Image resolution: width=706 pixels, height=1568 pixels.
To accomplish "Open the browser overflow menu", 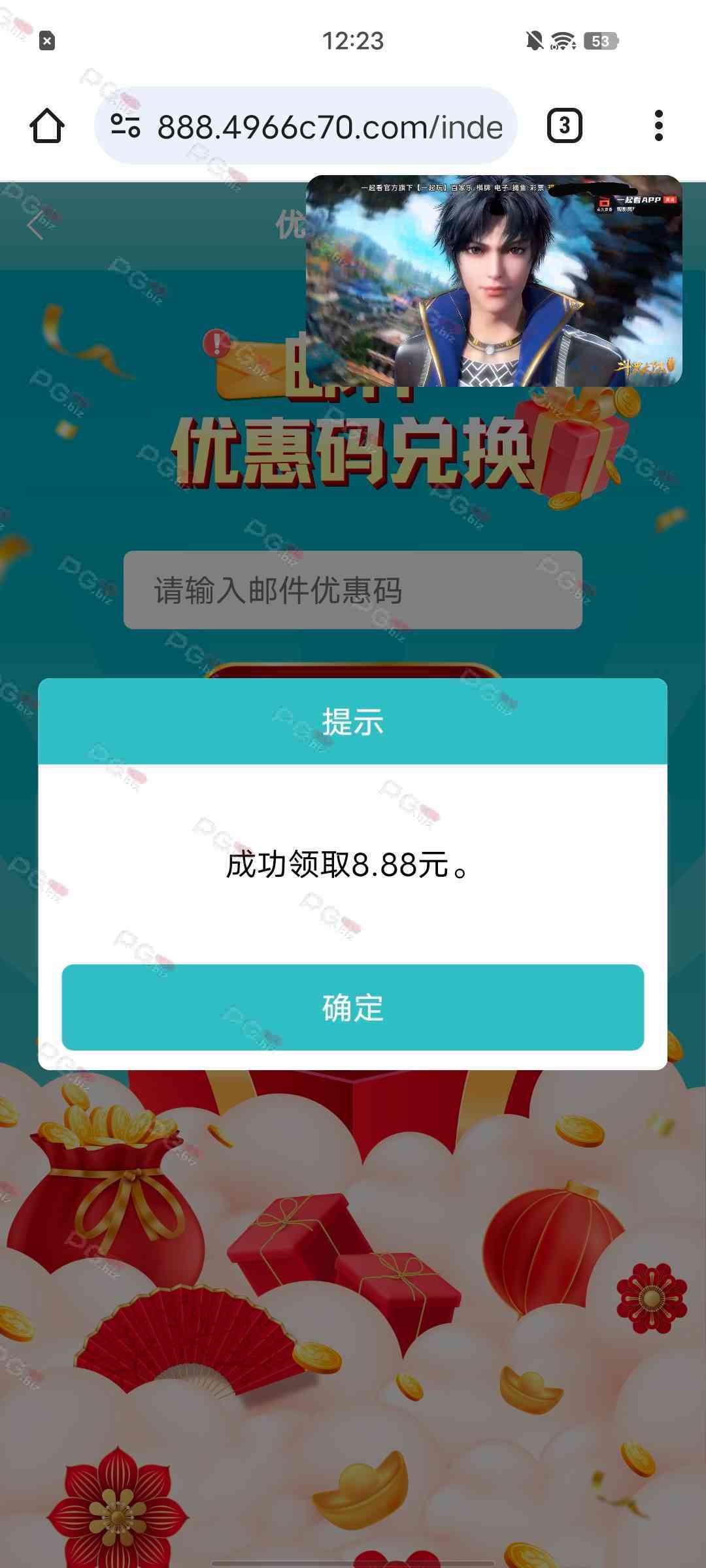I will (658, 125).
